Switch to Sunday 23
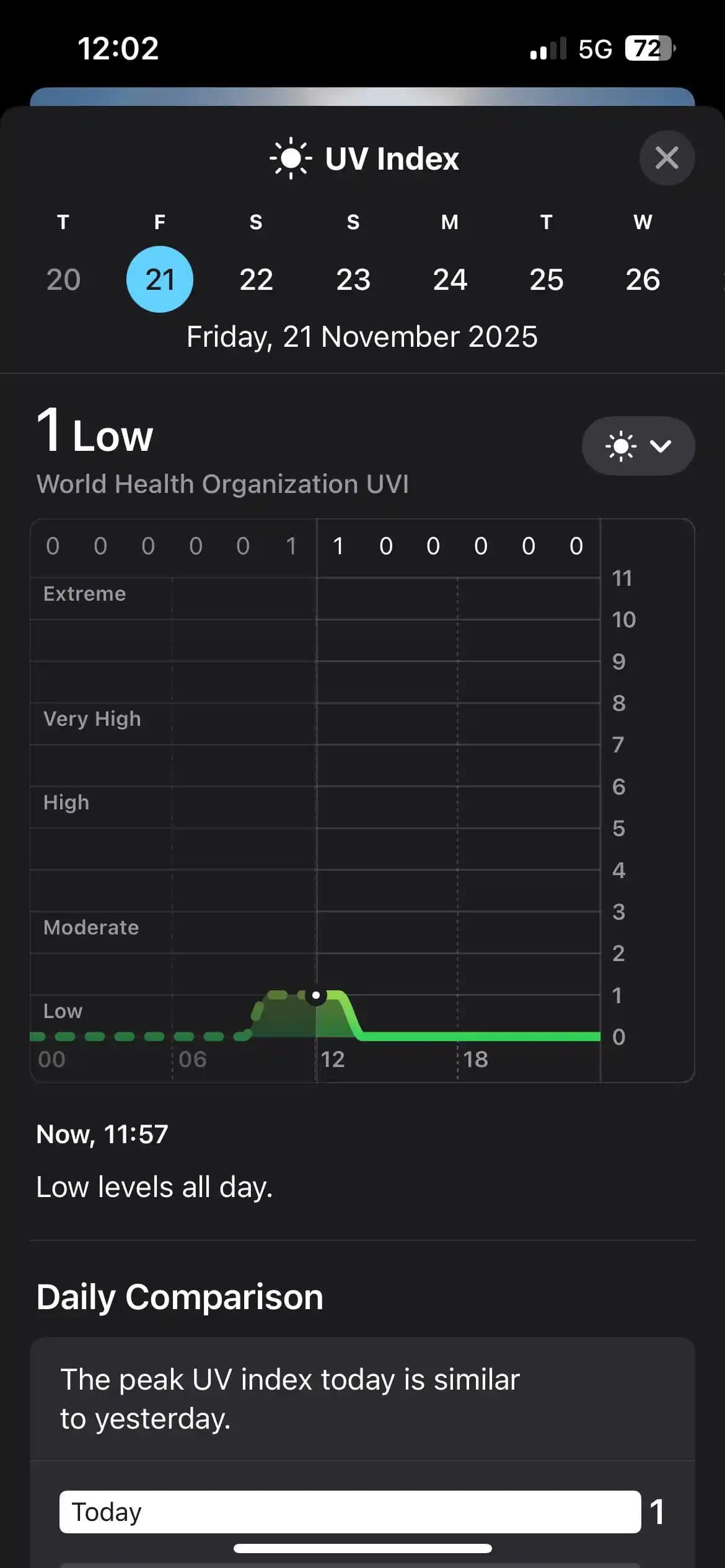The height and width of the screenshot is (1568, 725). pyautogui.click(x=353, y=279)
